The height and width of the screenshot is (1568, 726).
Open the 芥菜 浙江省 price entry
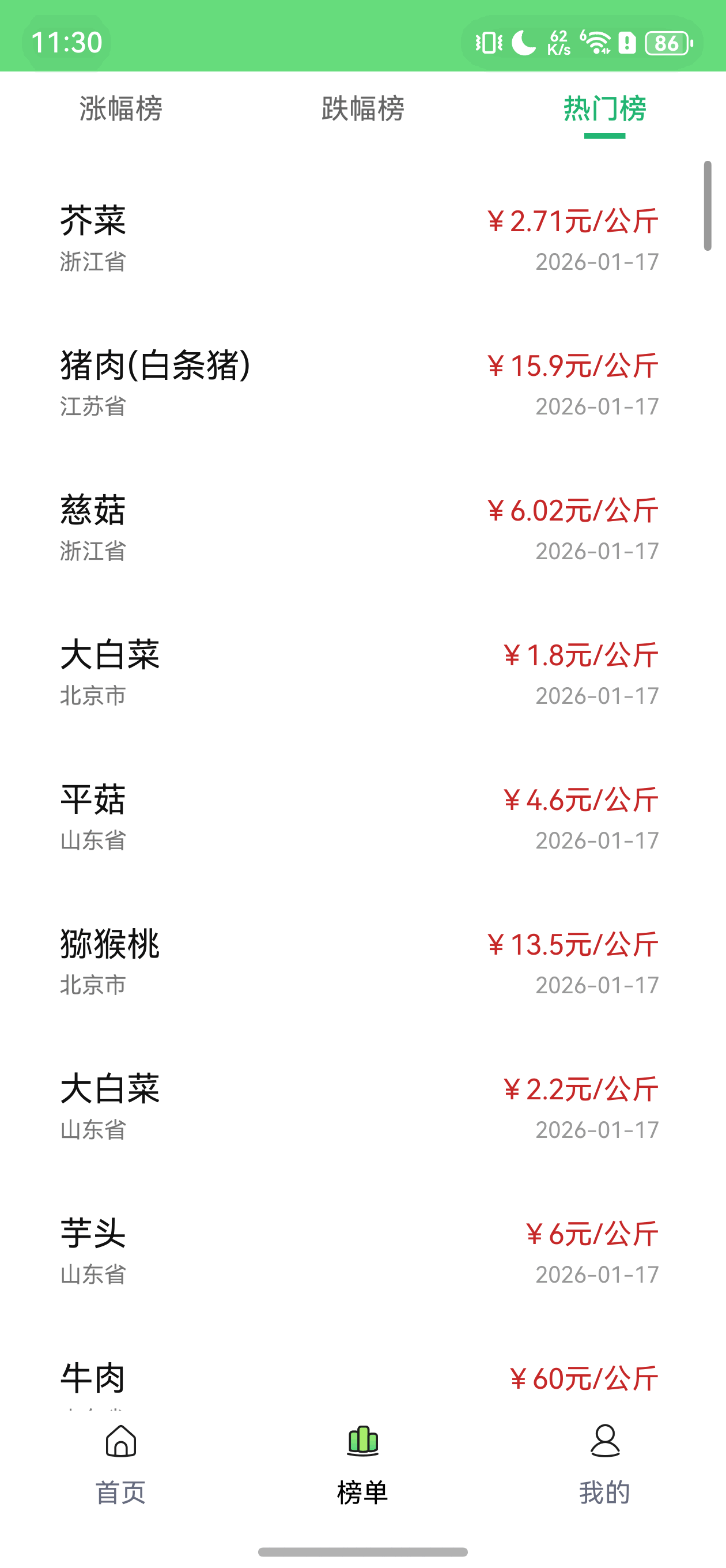[359, 239]
